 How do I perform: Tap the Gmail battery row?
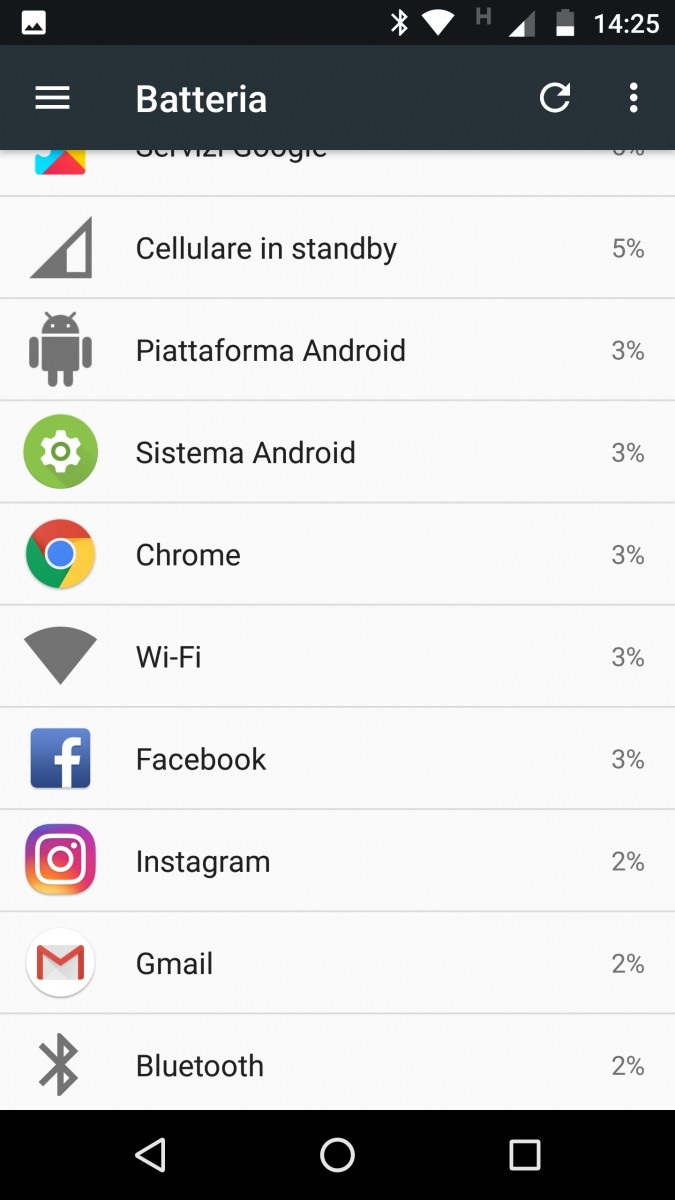[337, 963]
